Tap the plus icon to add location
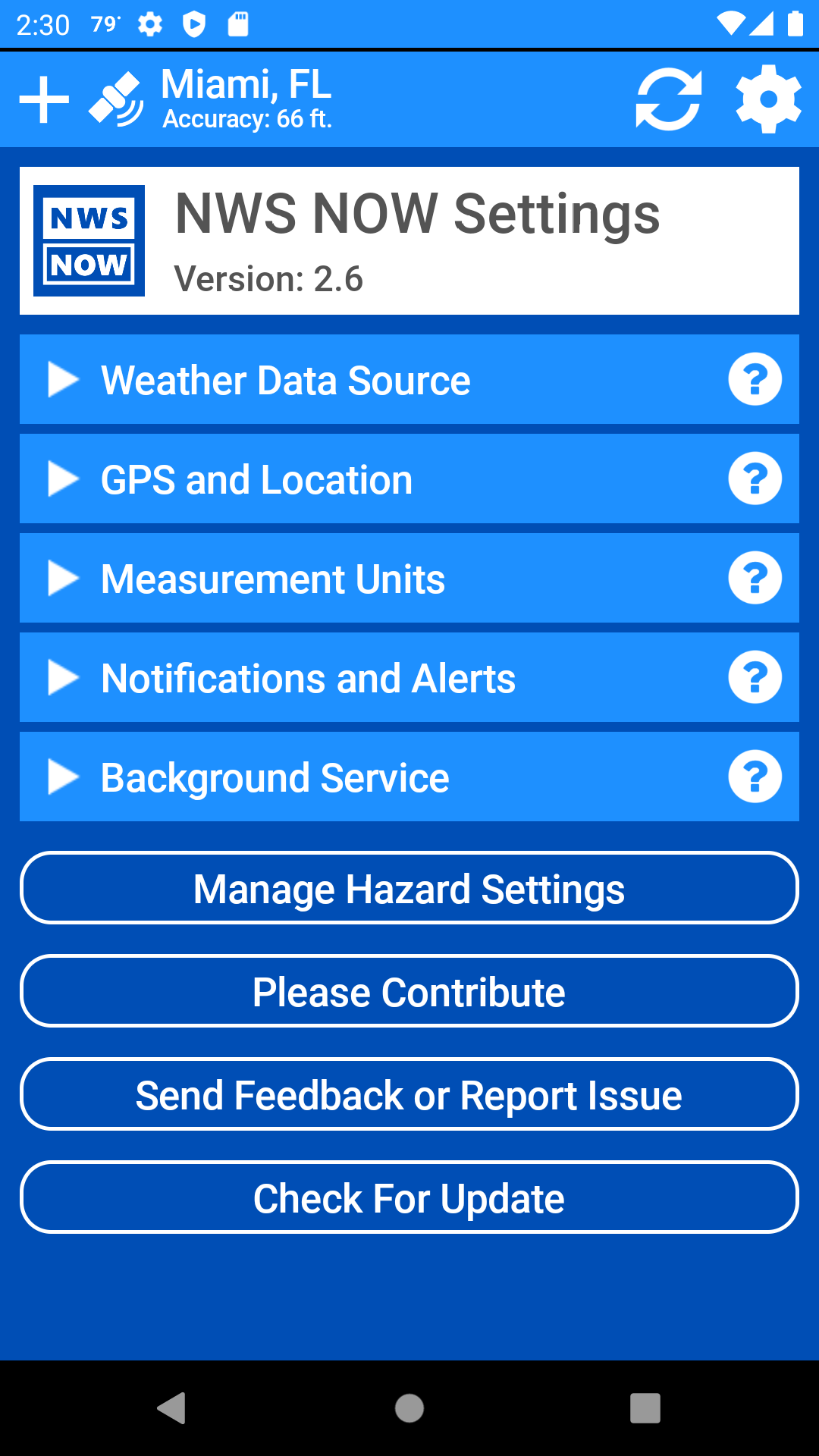 (44, 99)
